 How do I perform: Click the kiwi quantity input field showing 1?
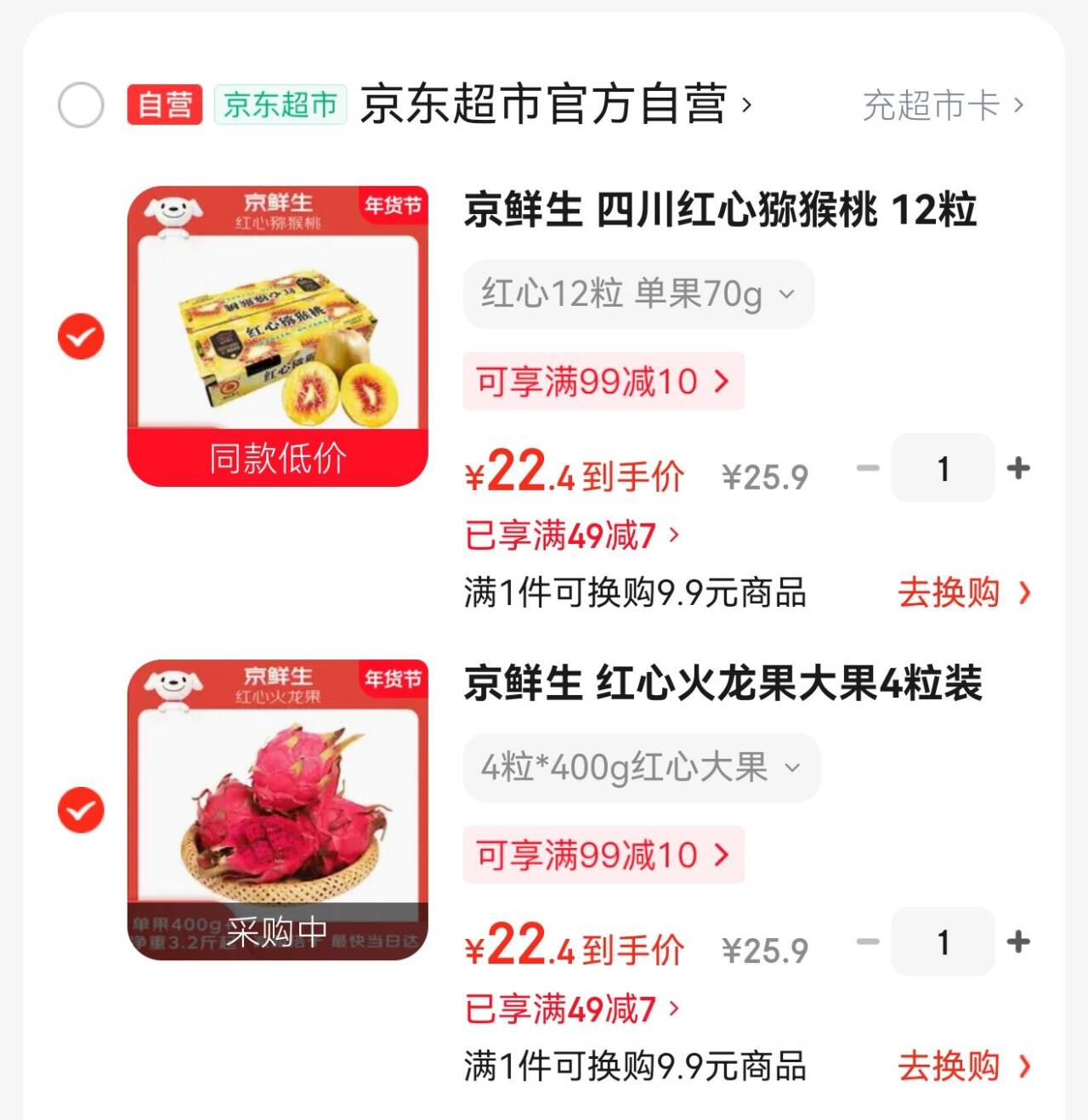[x=943, y=469]
